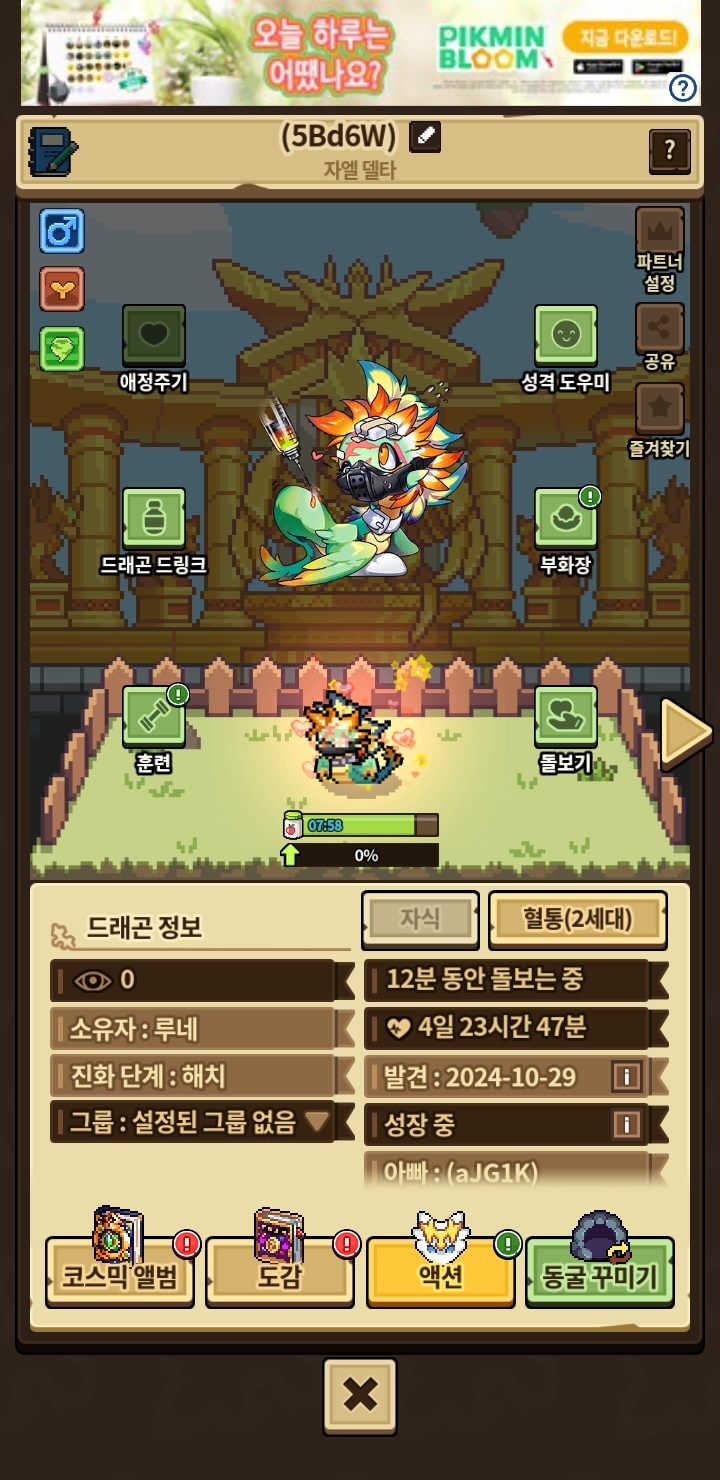Image resolution: width=720 pixels, height=1480 pixels.
Task: Open the notebook memo icon
Action: pyautogui.click(x=53, y=152)
